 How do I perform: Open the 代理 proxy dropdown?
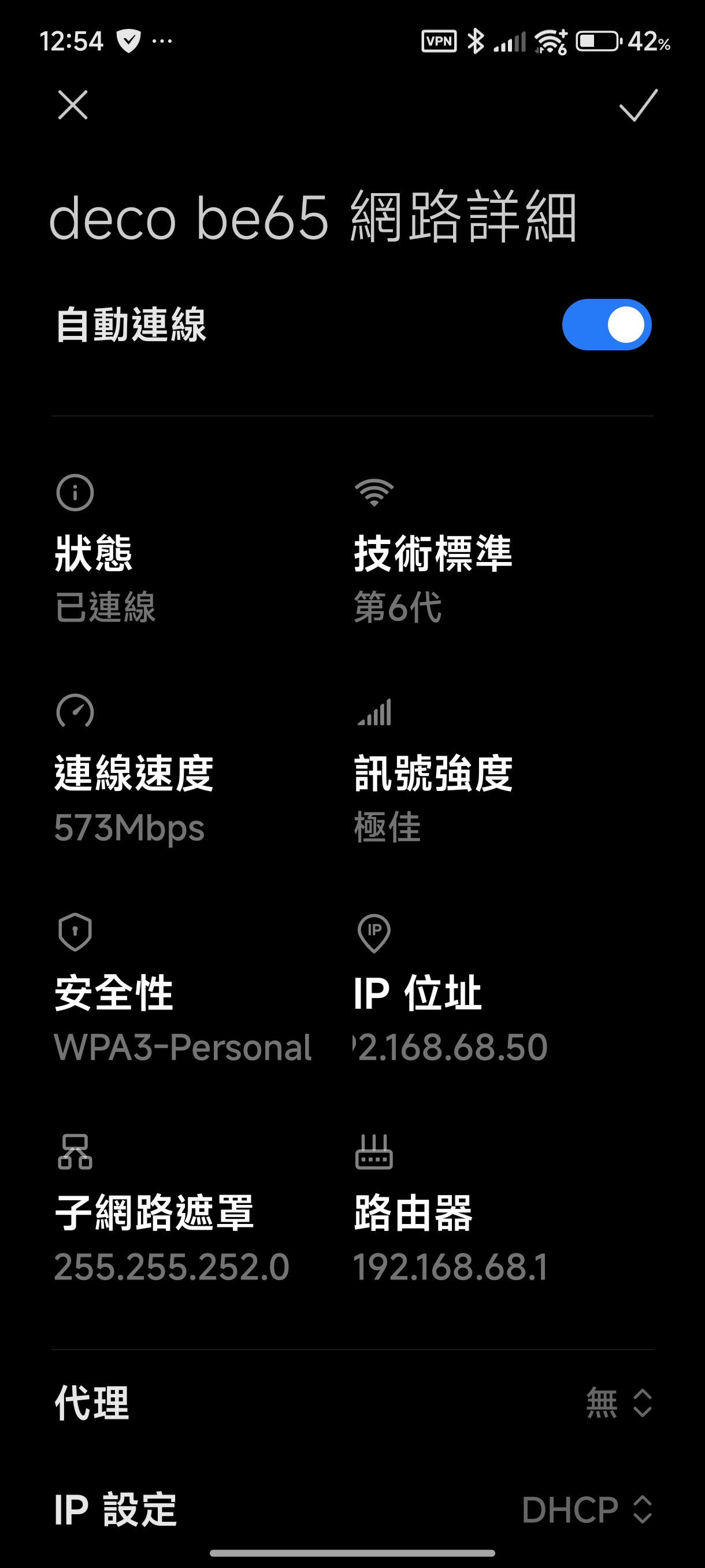point(618,1403)
